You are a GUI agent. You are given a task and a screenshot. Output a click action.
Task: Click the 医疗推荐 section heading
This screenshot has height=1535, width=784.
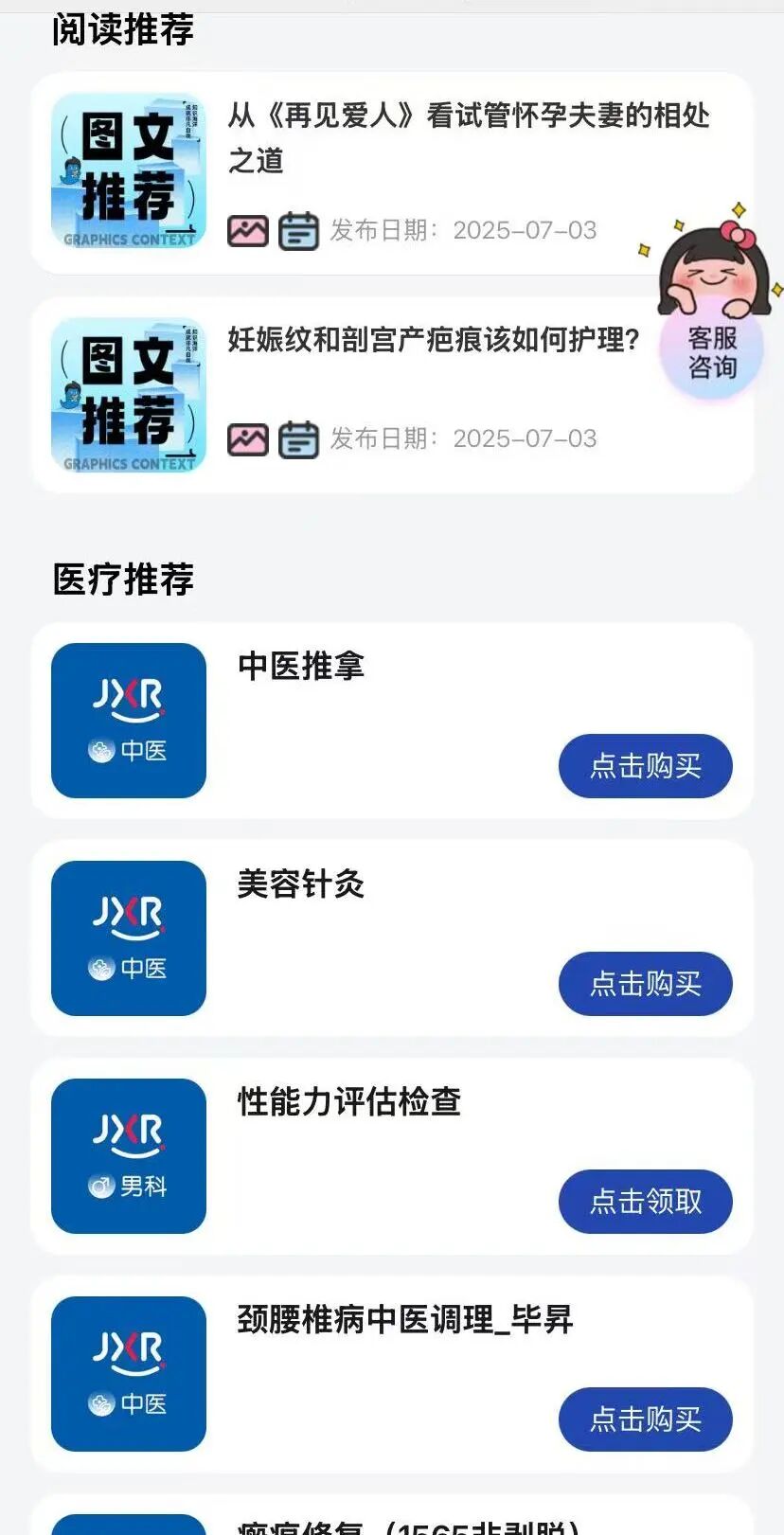point(122,580)
